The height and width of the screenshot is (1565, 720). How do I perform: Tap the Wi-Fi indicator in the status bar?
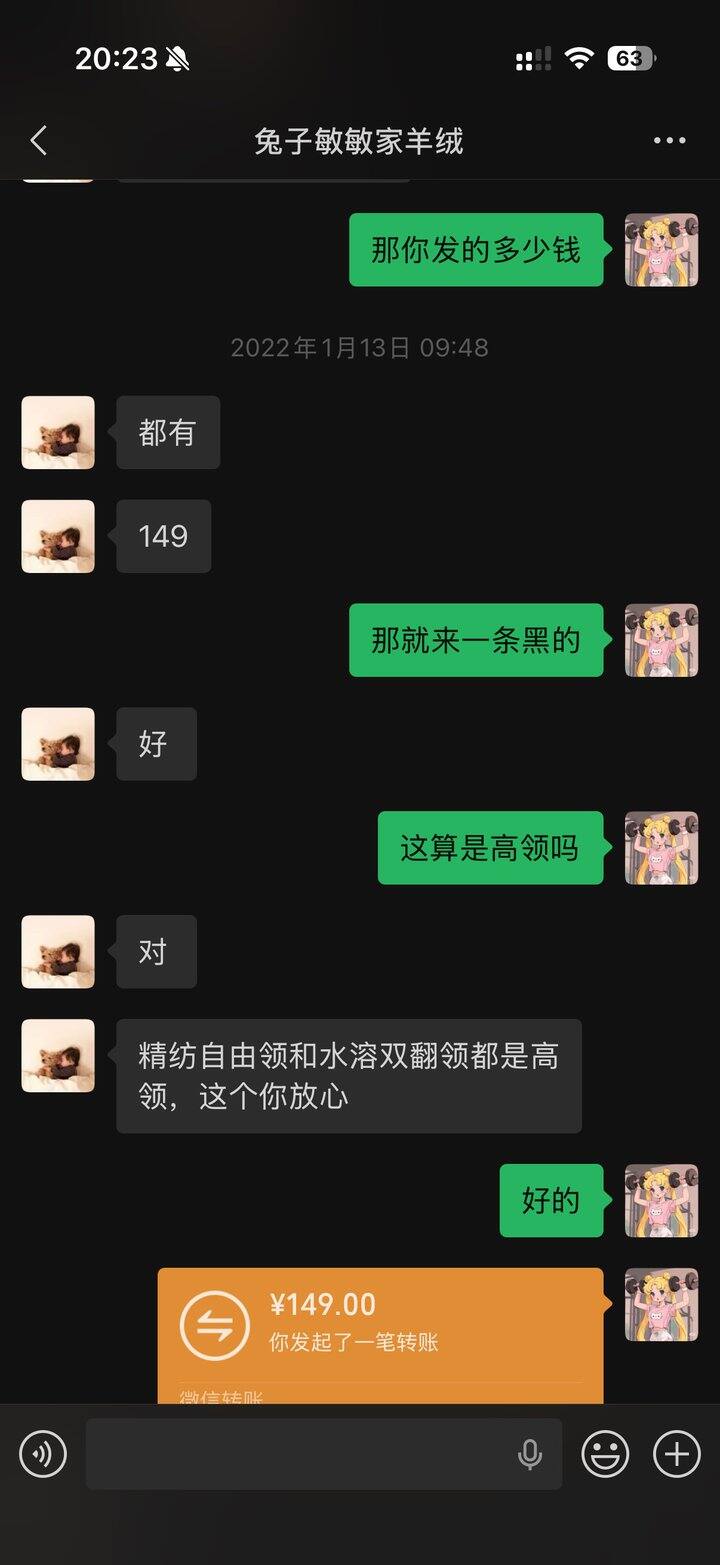coord(578,58)
